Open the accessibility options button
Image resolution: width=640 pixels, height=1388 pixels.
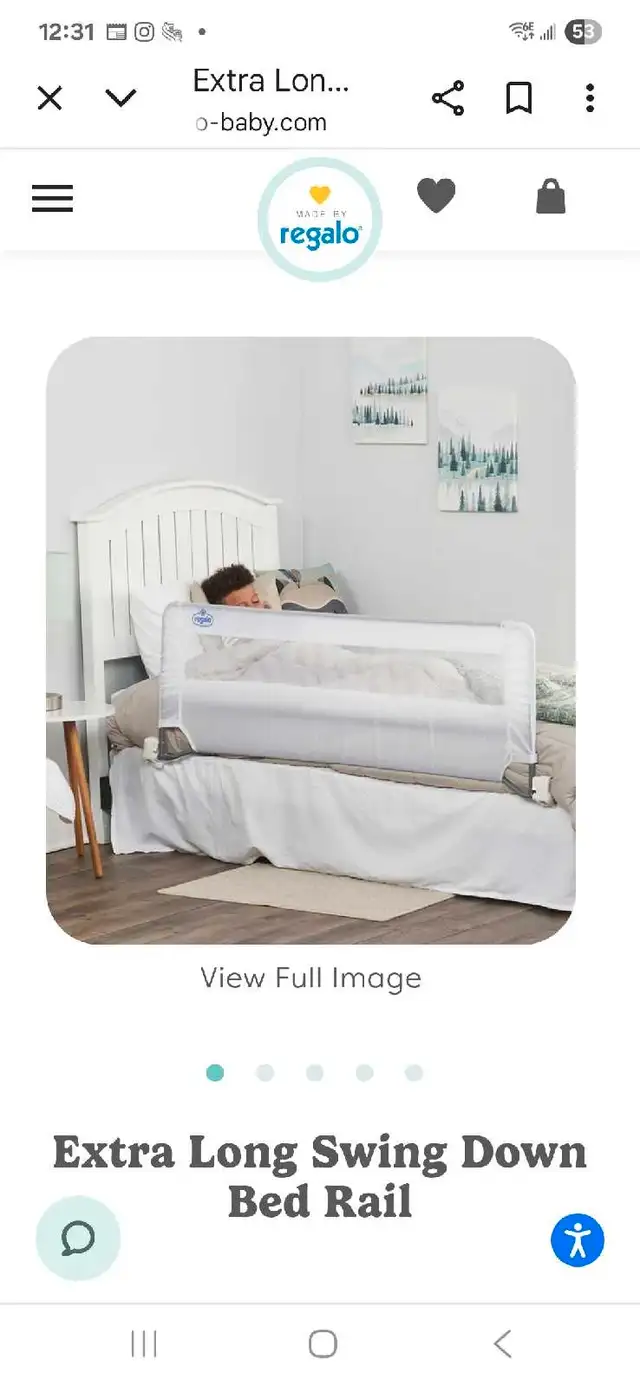(578, 1240)
